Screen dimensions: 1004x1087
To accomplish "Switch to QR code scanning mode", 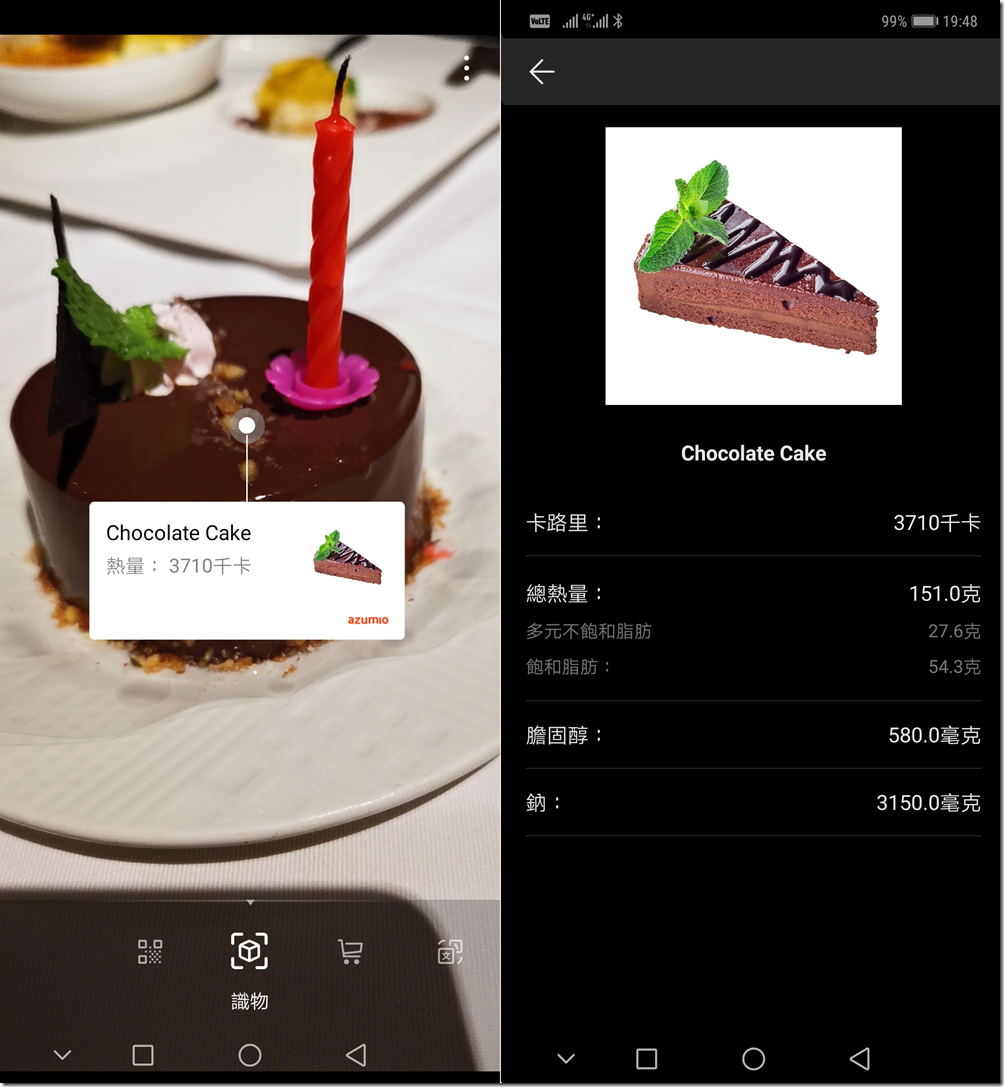I will tap(150, 951).
